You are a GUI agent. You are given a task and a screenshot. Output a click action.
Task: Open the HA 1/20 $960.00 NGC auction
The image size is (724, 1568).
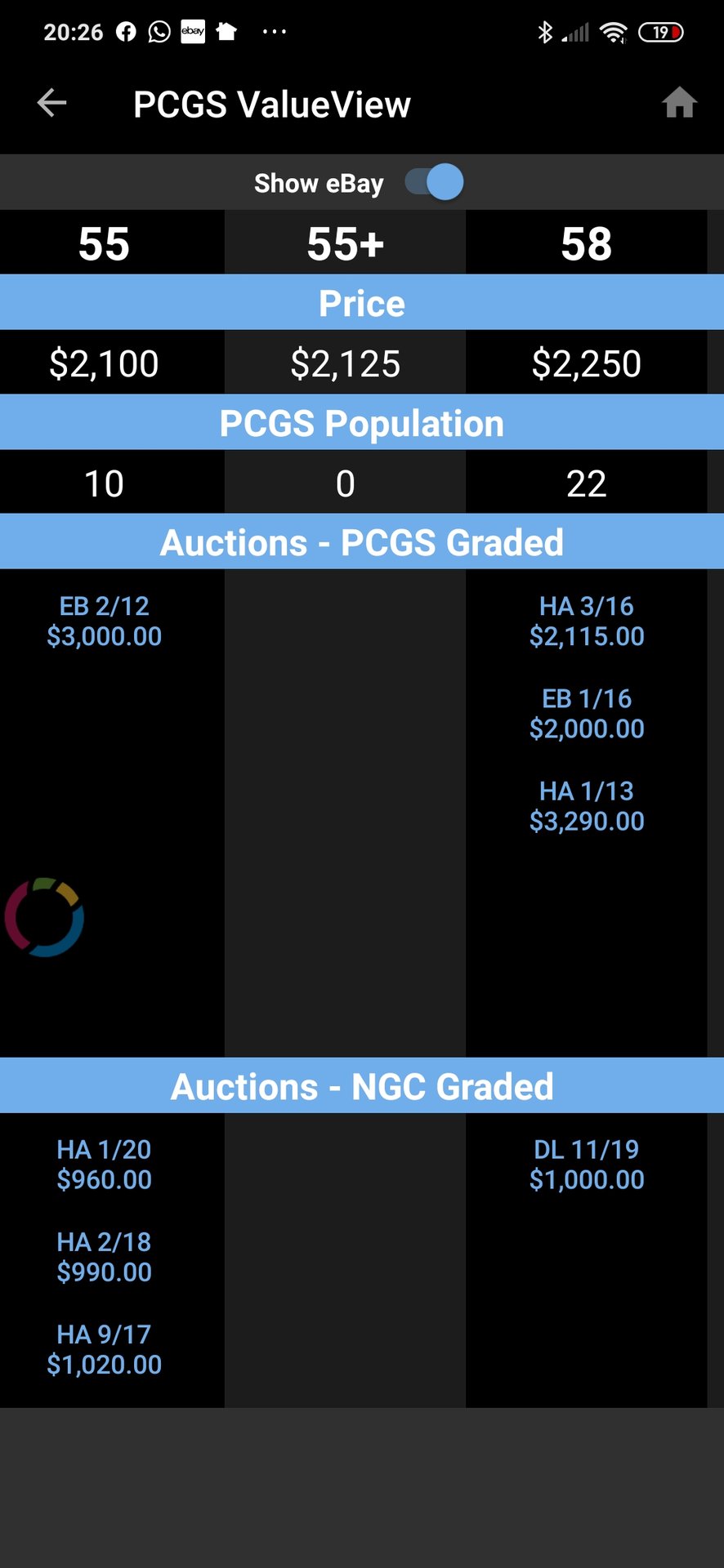(x=104, y=1165)
